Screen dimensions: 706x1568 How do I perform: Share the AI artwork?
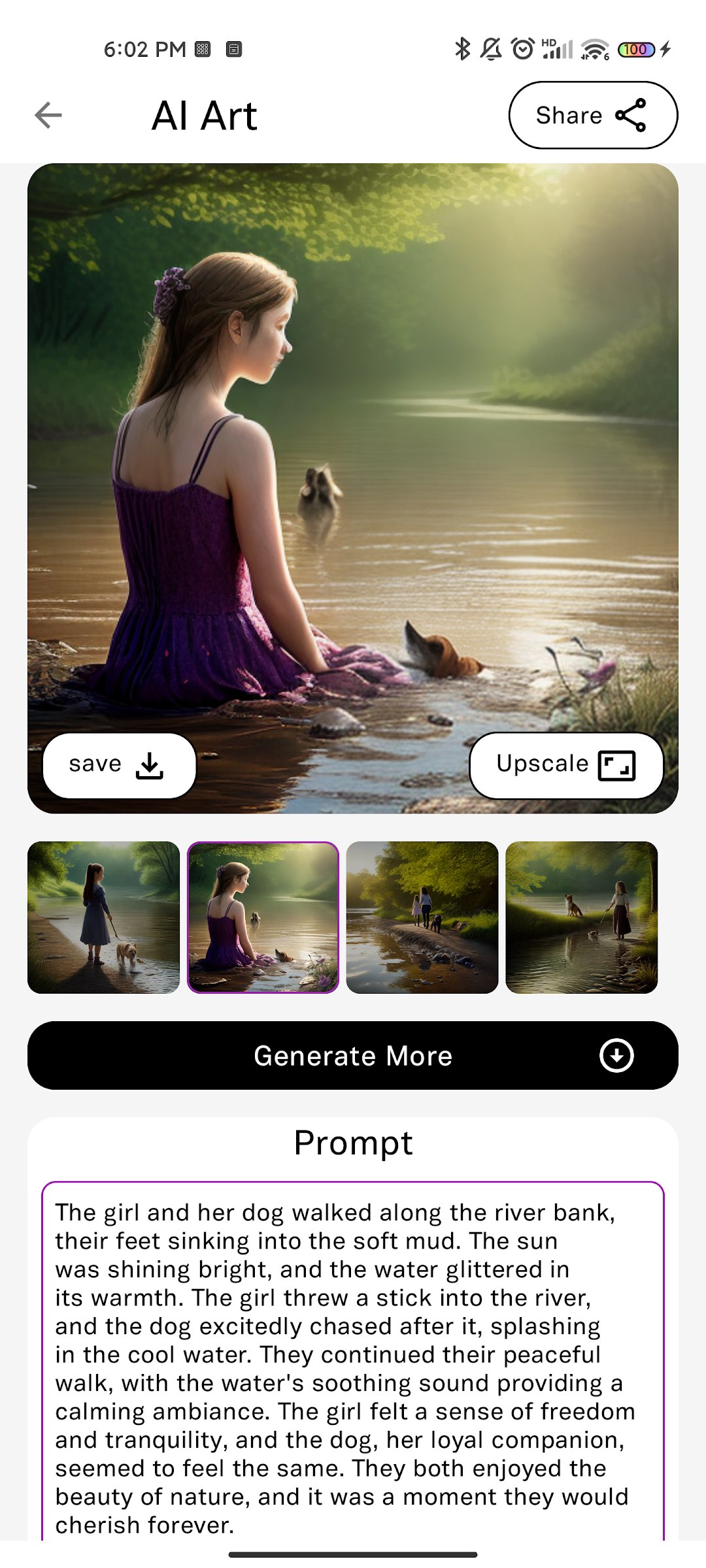point(593,115)
